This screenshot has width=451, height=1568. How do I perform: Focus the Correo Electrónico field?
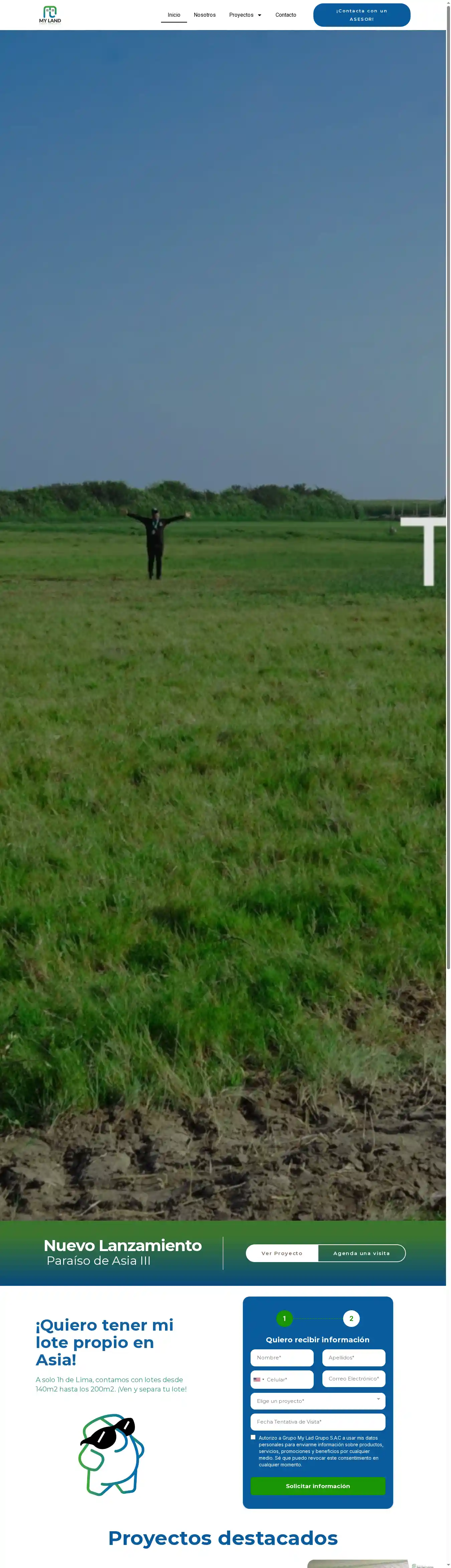(x=354, y=1378)
